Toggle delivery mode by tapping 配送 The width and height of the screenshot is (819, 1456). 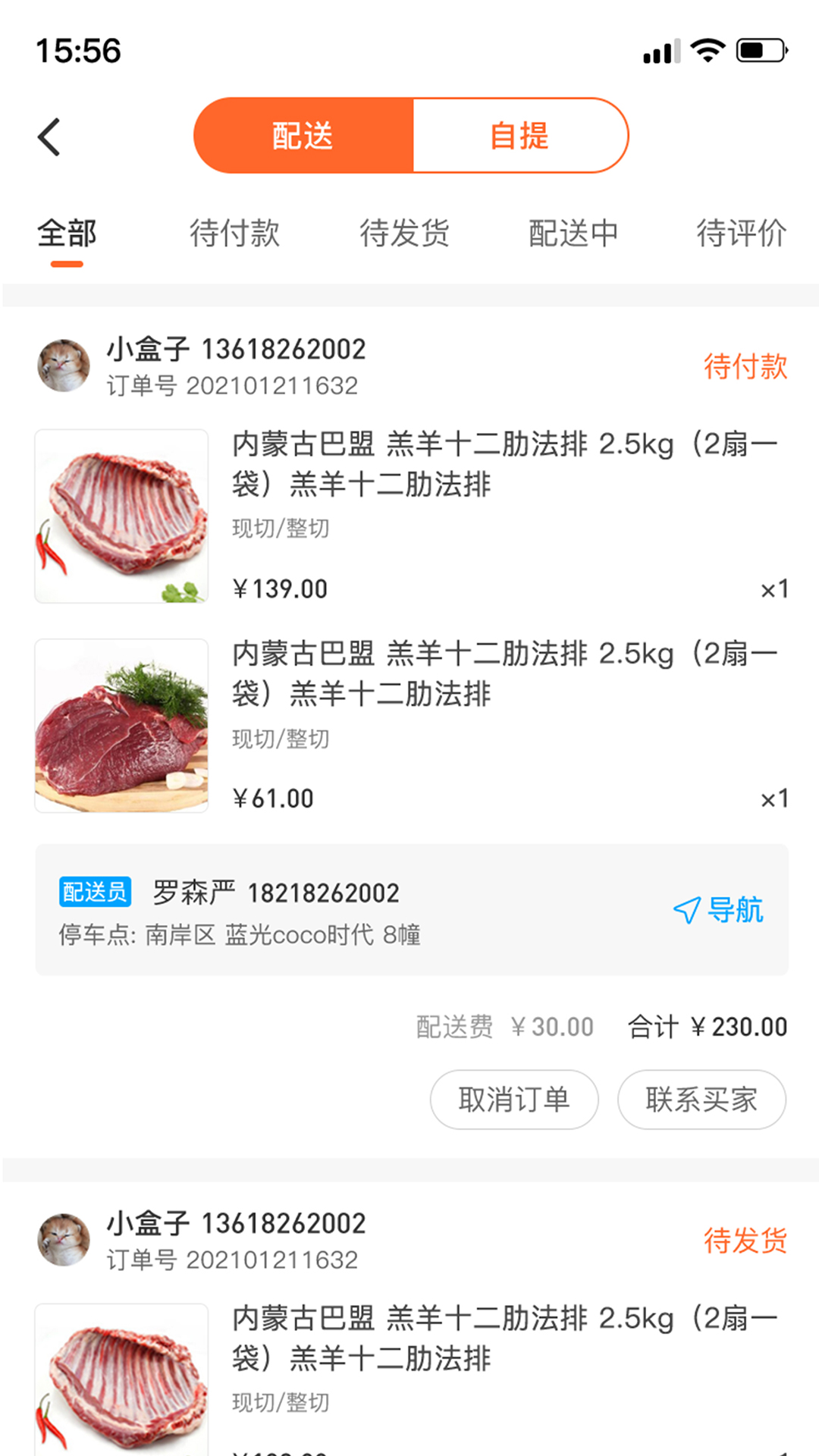(302, 135)
